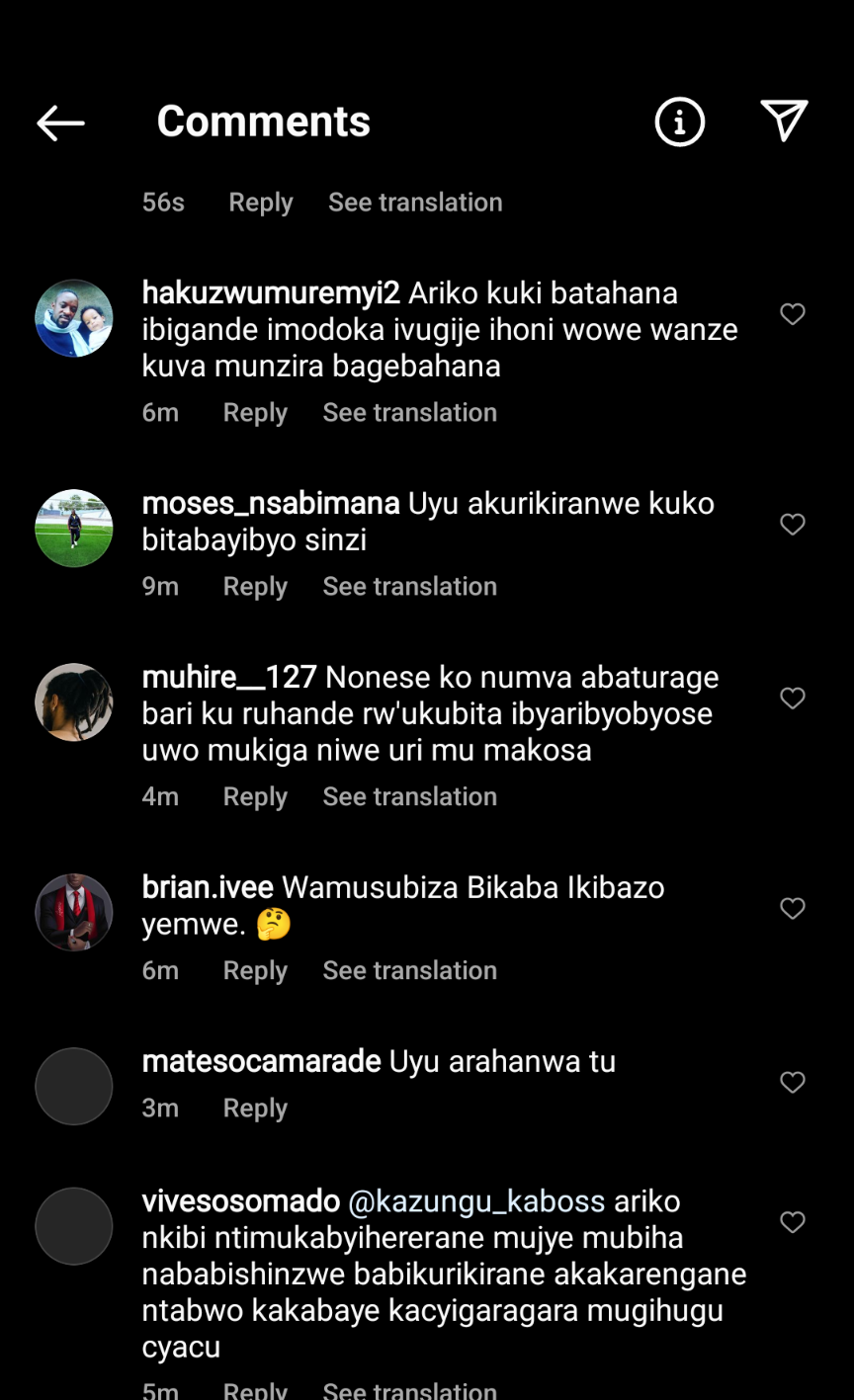The height and width of the screenshot is (1400, 854).
Task: Reply to moses_nsabimana's comment
Action: click(255, 586)
